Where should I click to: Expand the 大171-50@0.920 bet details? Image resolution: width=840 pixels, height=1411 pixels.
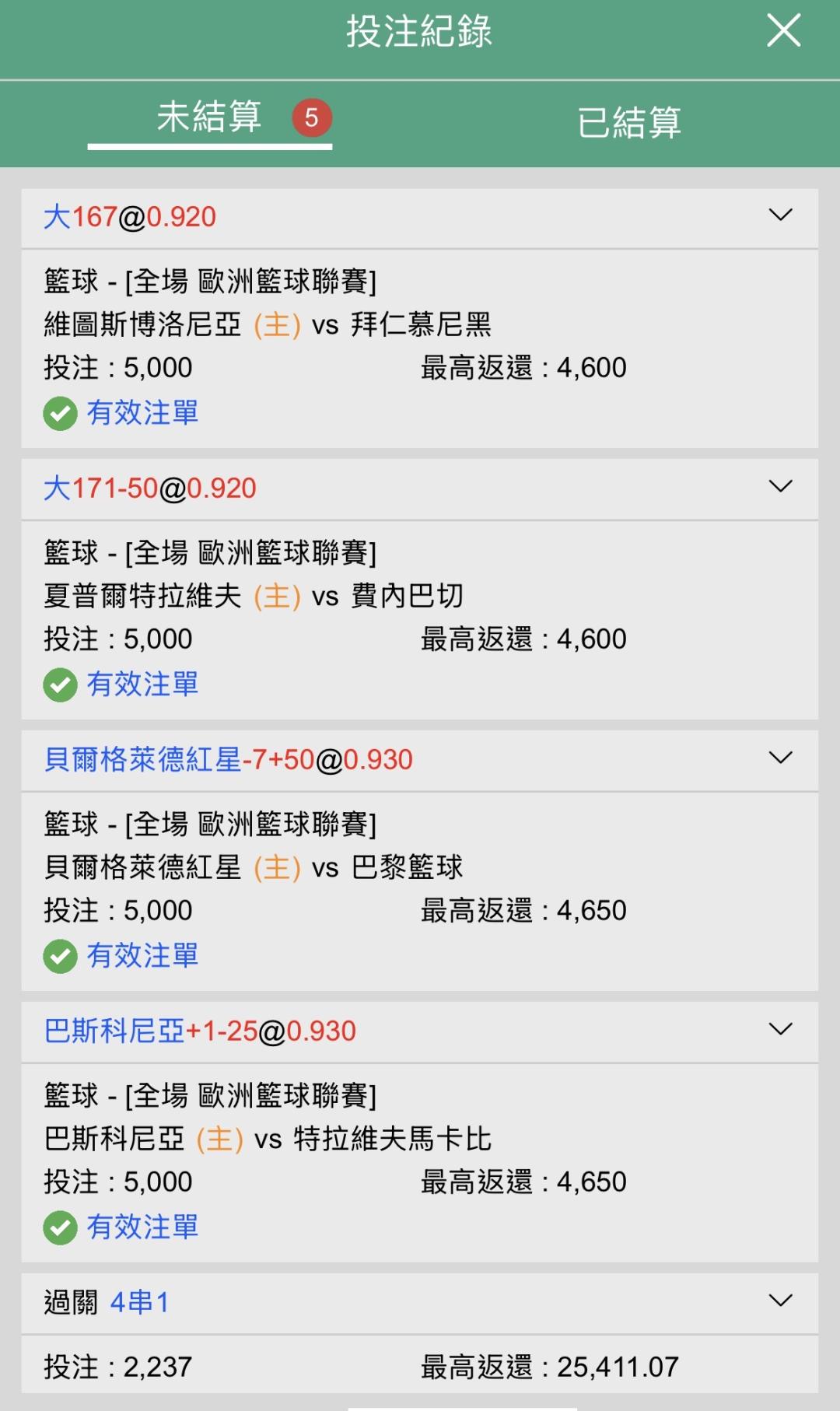[780, 487]
